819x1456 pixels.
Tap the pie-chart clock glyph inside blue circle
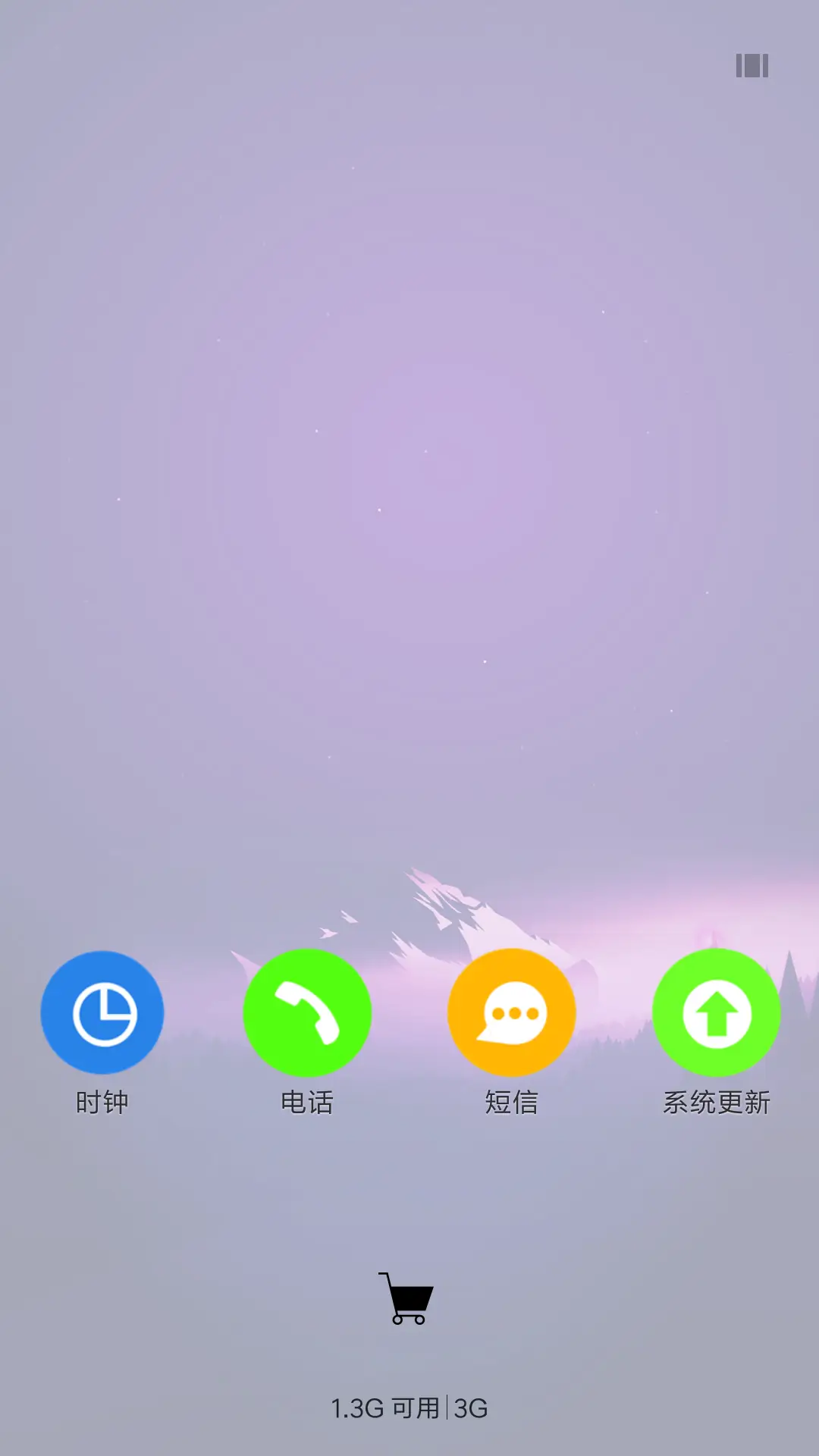pos(102,1012)
